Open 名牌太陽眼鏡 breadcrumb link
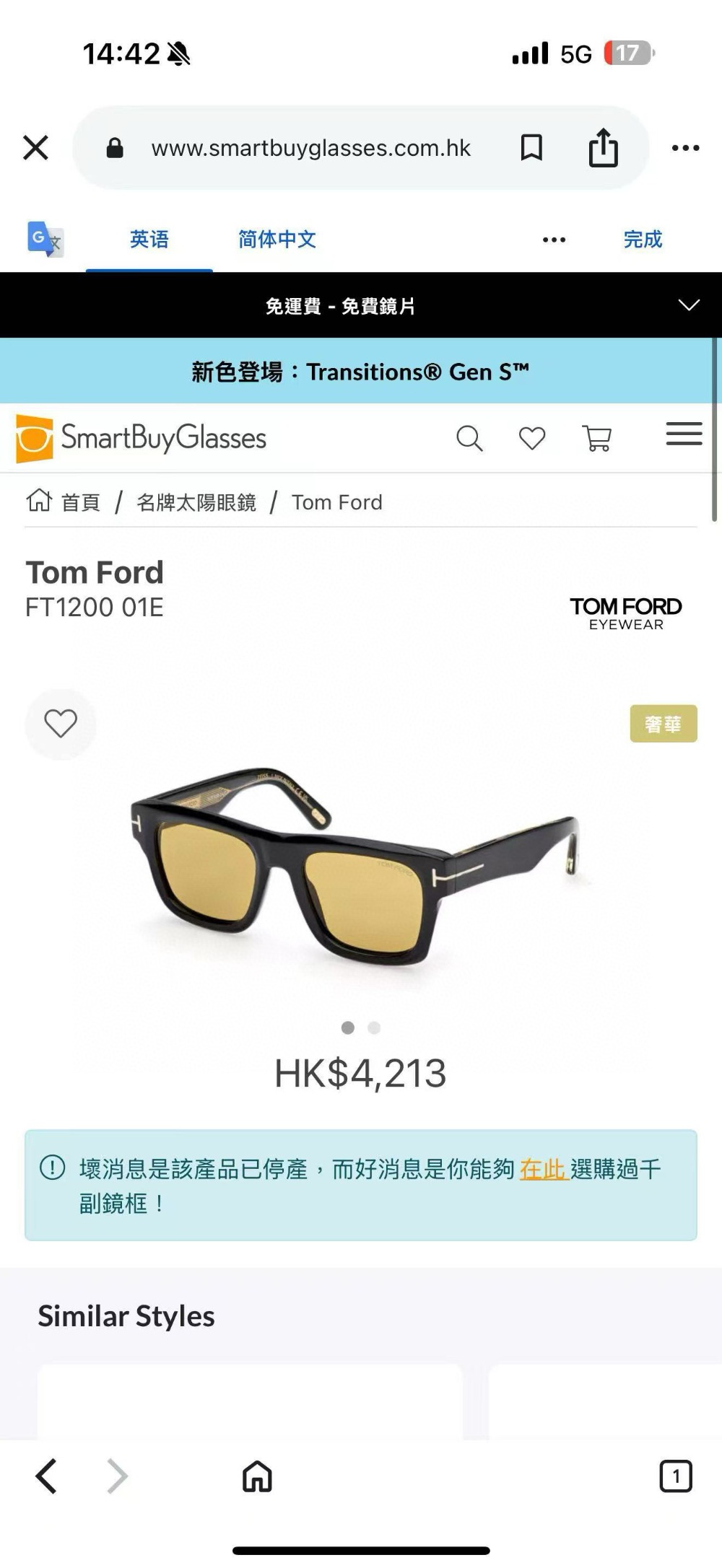This screenshot has height=1568, width=722. pyautogui.click(x=196, y=502)
